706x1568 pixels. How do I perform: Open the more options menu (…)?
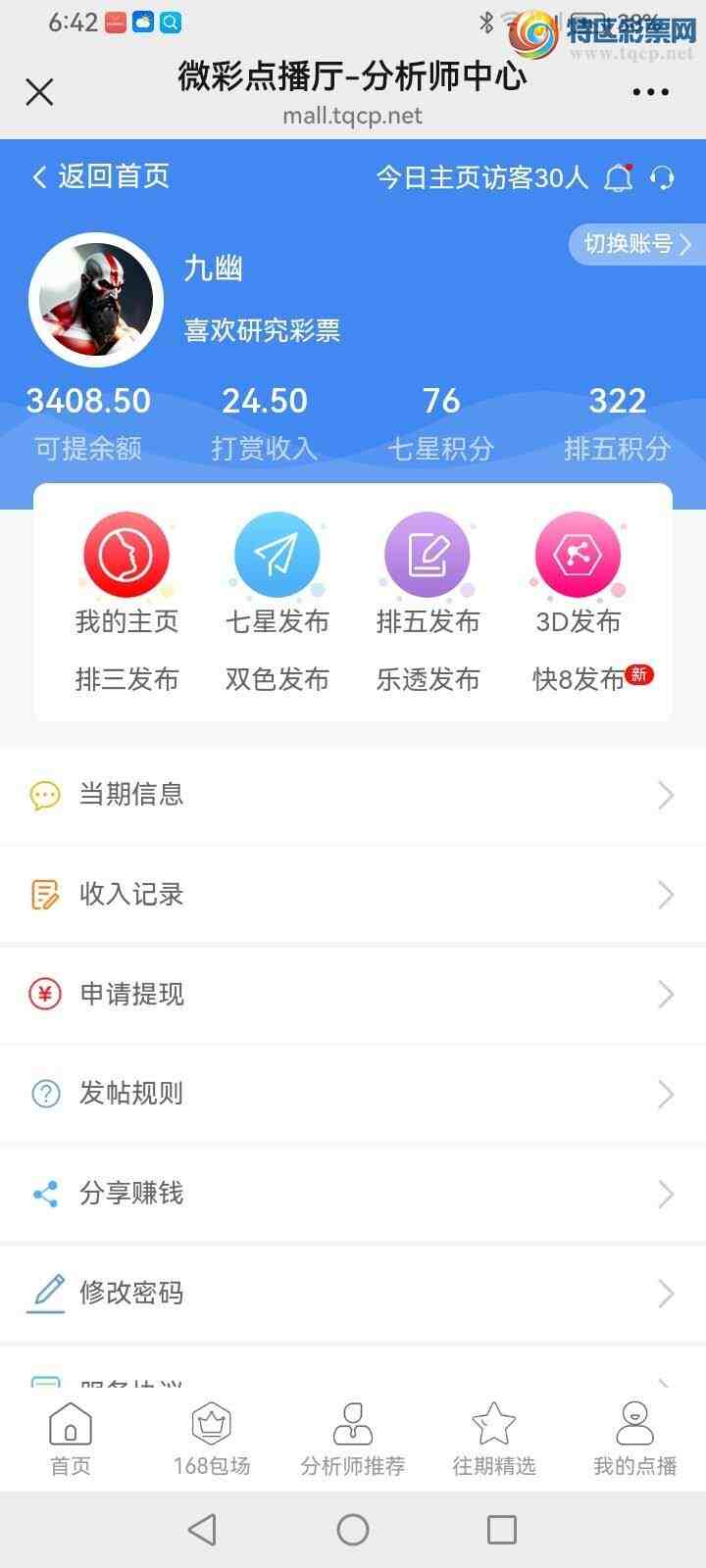(651, 91)
